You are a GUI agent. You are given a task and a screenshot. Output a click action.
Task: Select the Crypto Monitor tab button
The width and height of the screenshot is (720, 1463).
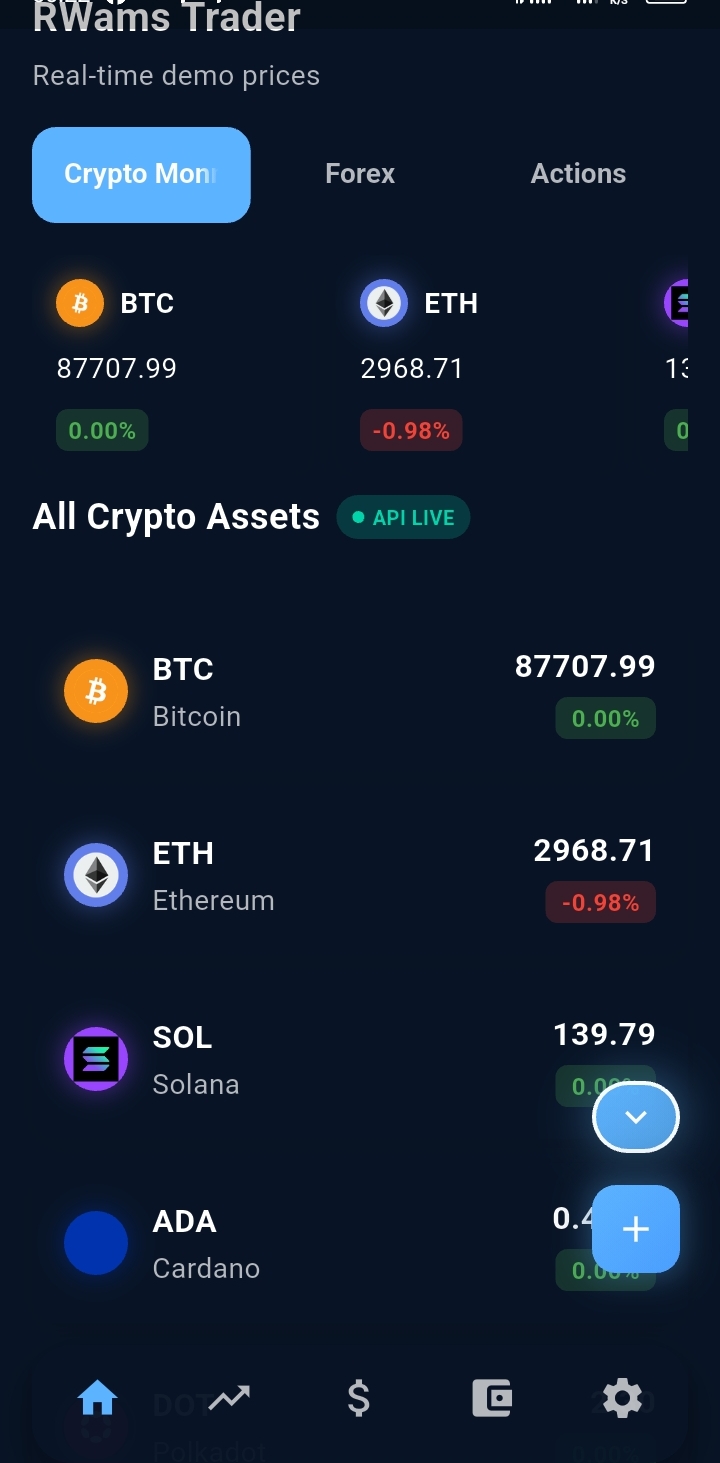[x=141, y=174]
